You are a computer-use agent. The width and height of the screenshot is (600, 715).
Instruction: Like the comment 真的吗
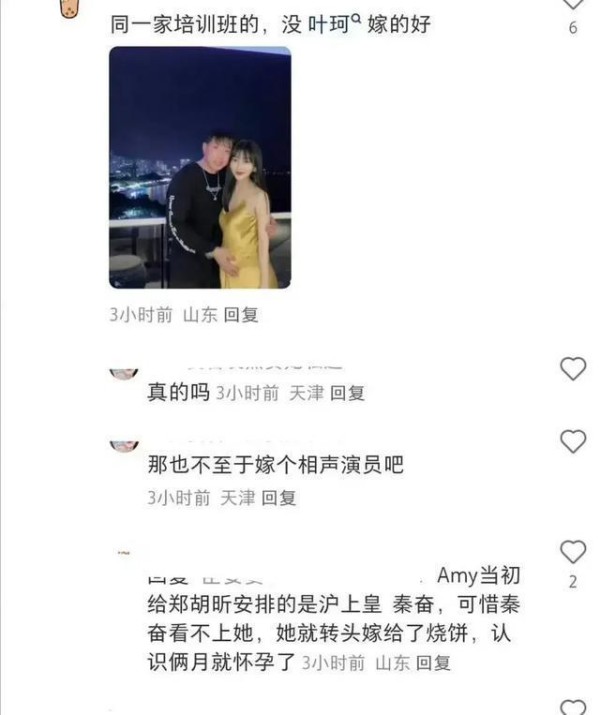572,369
